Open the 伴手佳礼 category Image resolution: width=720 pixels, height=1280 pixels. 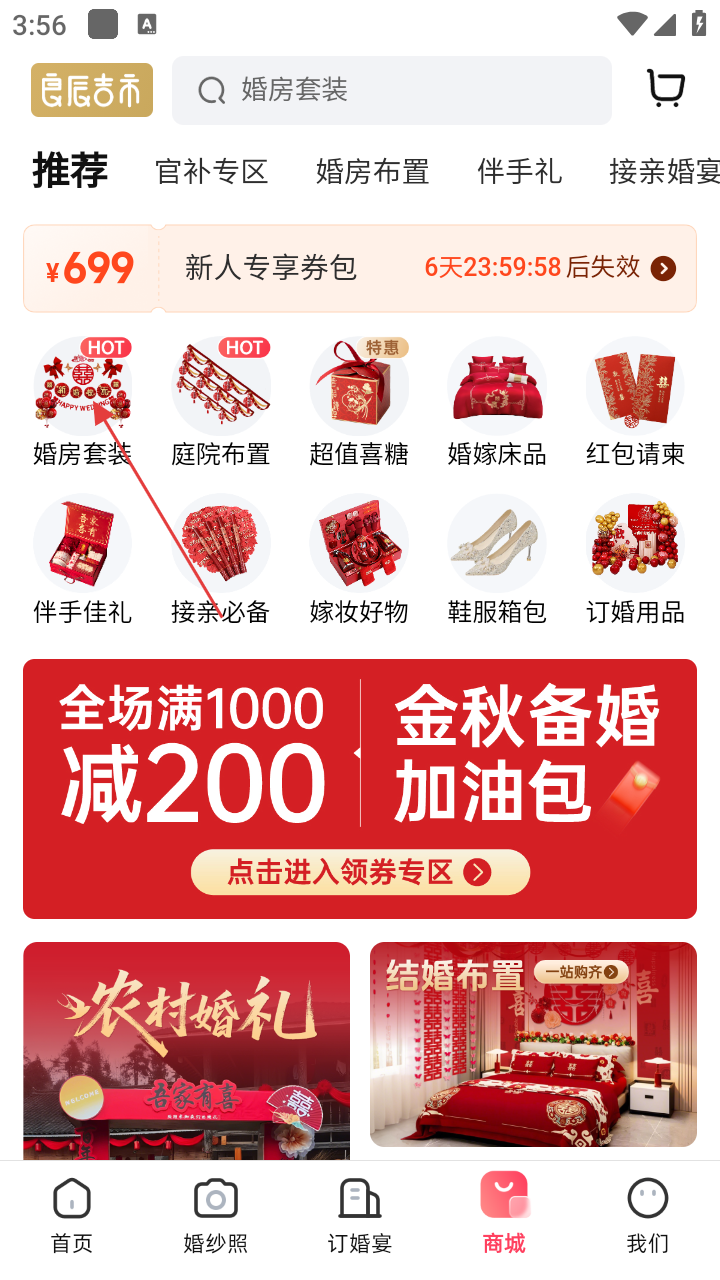pyautogui.click(x=82, y=558)
